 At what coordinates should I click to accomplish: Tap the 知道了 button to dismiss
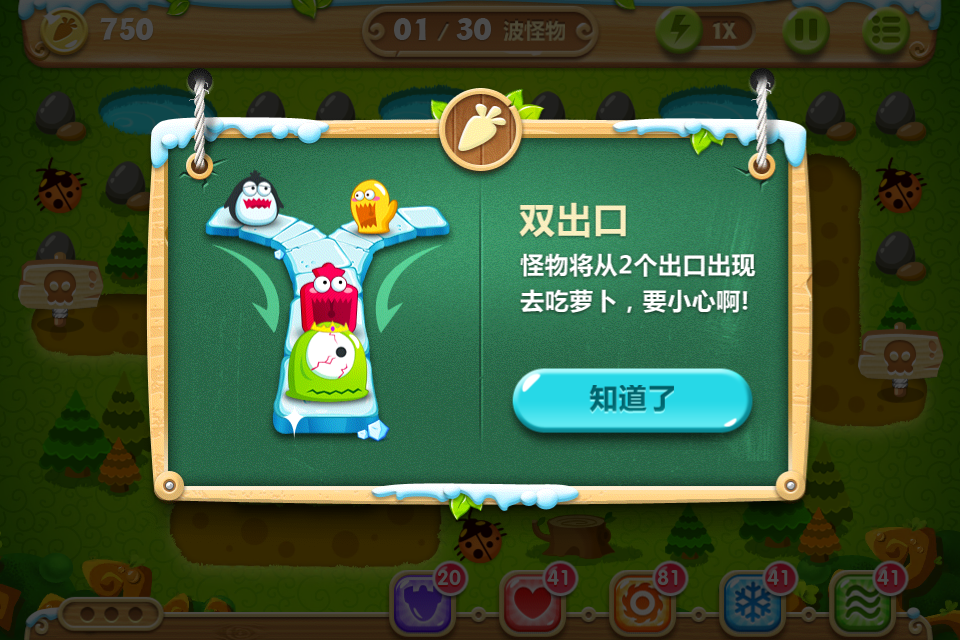(x=632, y=399)
